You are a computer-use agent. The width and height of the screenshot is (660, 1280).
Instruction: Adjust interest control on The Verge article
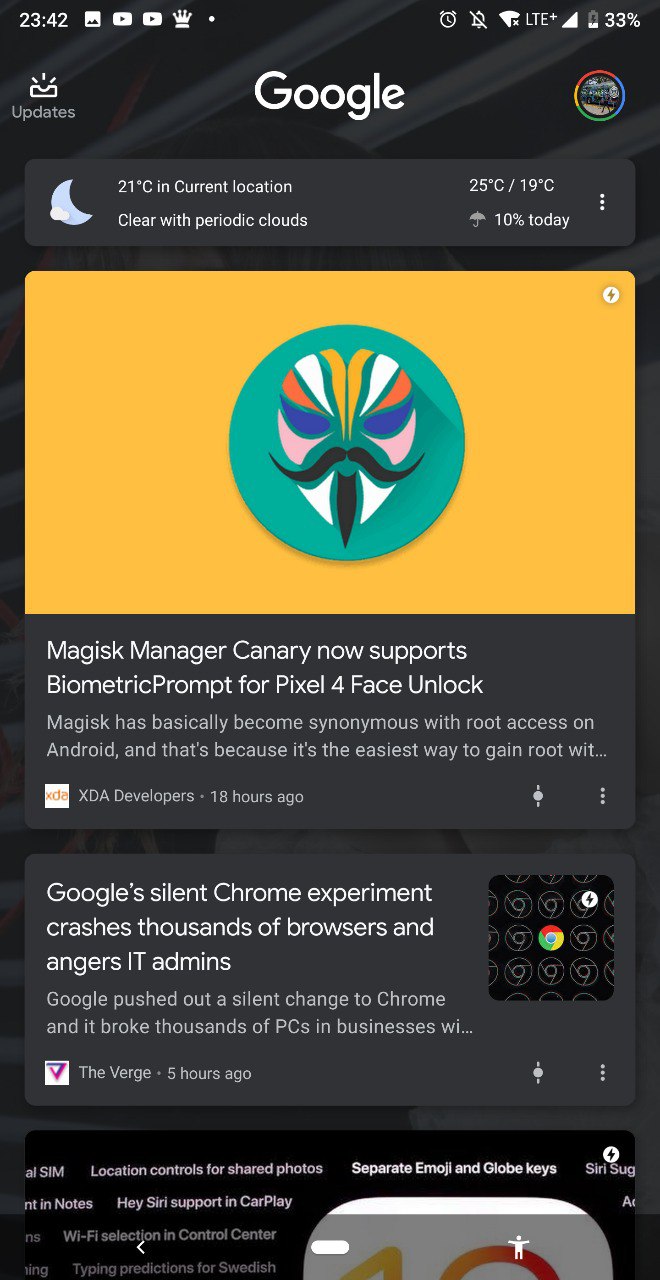(538, 1073)
